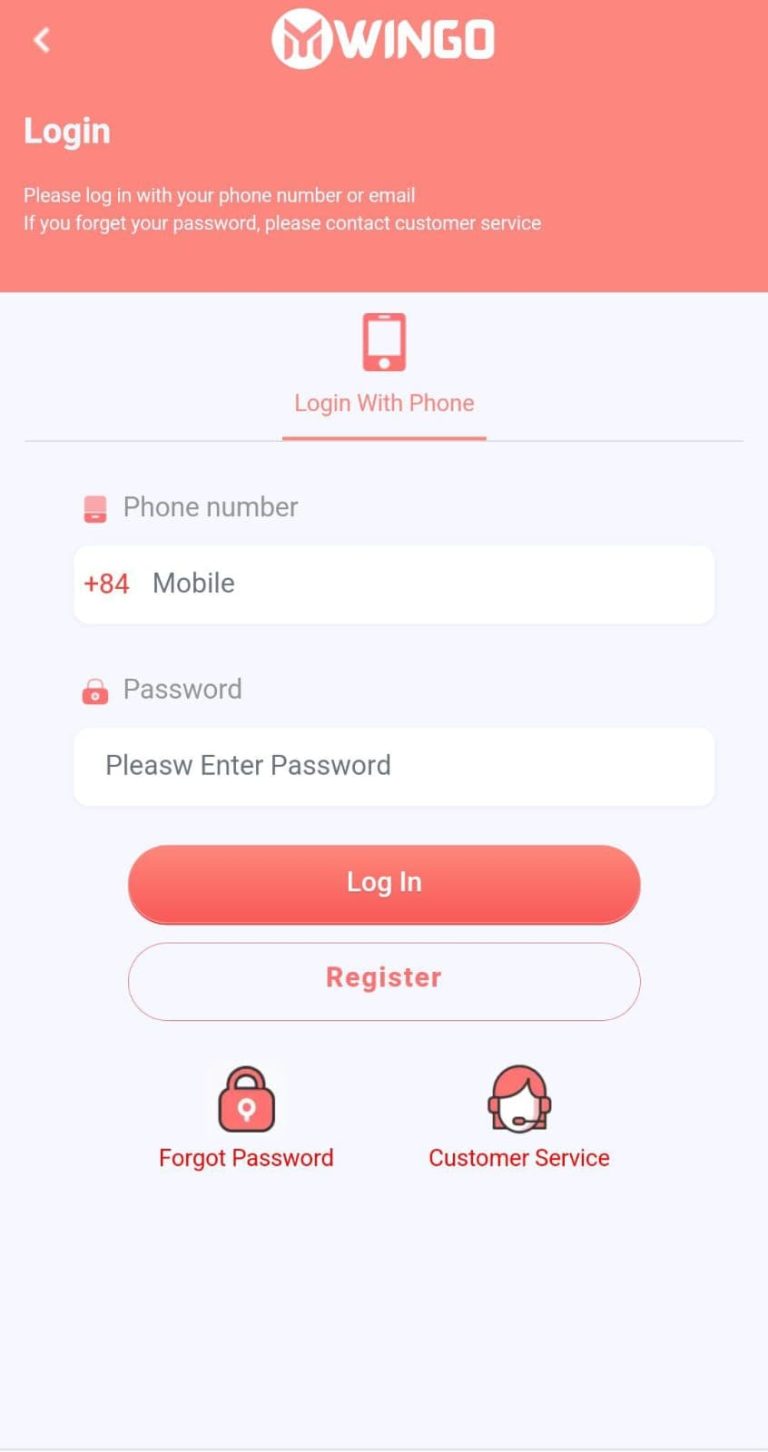
Task: Contact Customer Service
Action: (x=519, y=1118)
